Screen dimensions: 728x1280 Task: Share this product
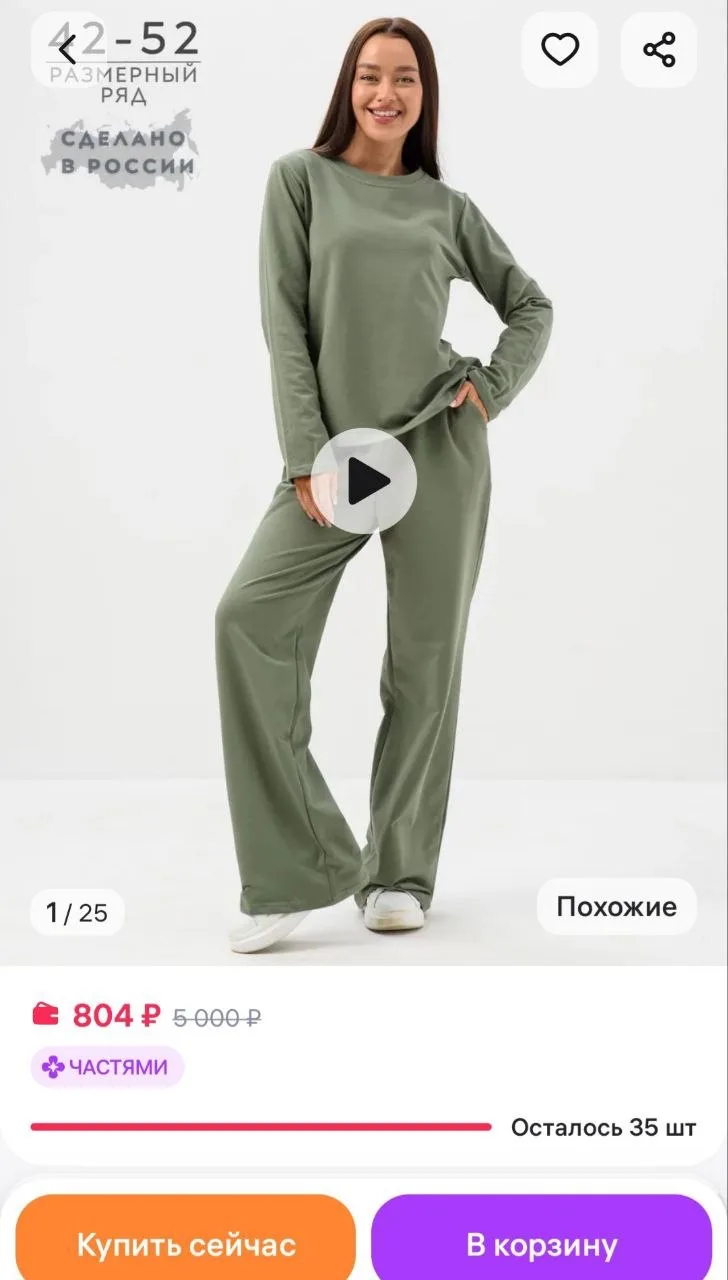(659, 49)
